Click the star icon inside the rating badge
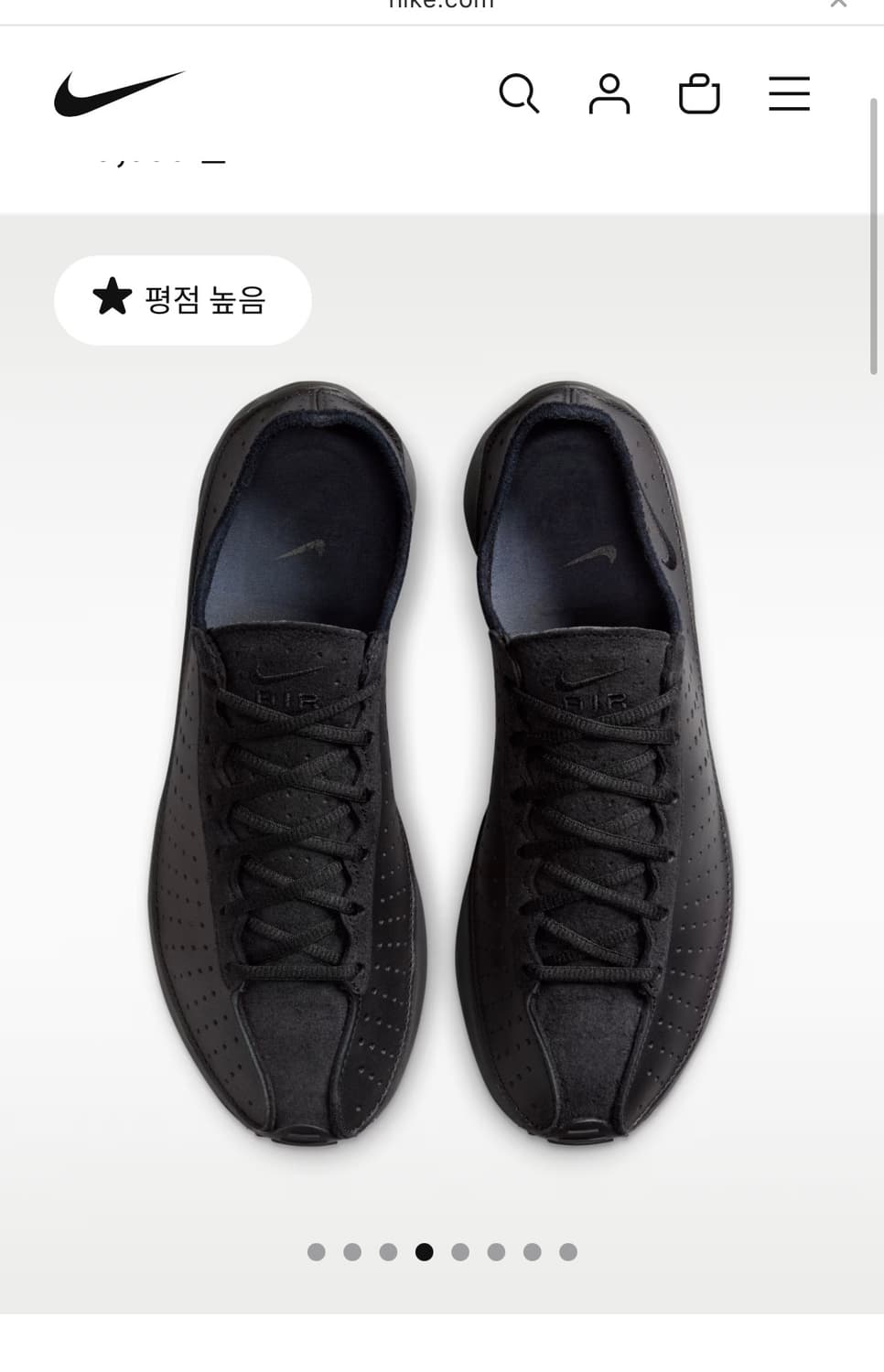Image resolution: width=884 pixels, height=1372 pixels. [x=113, y=298]
